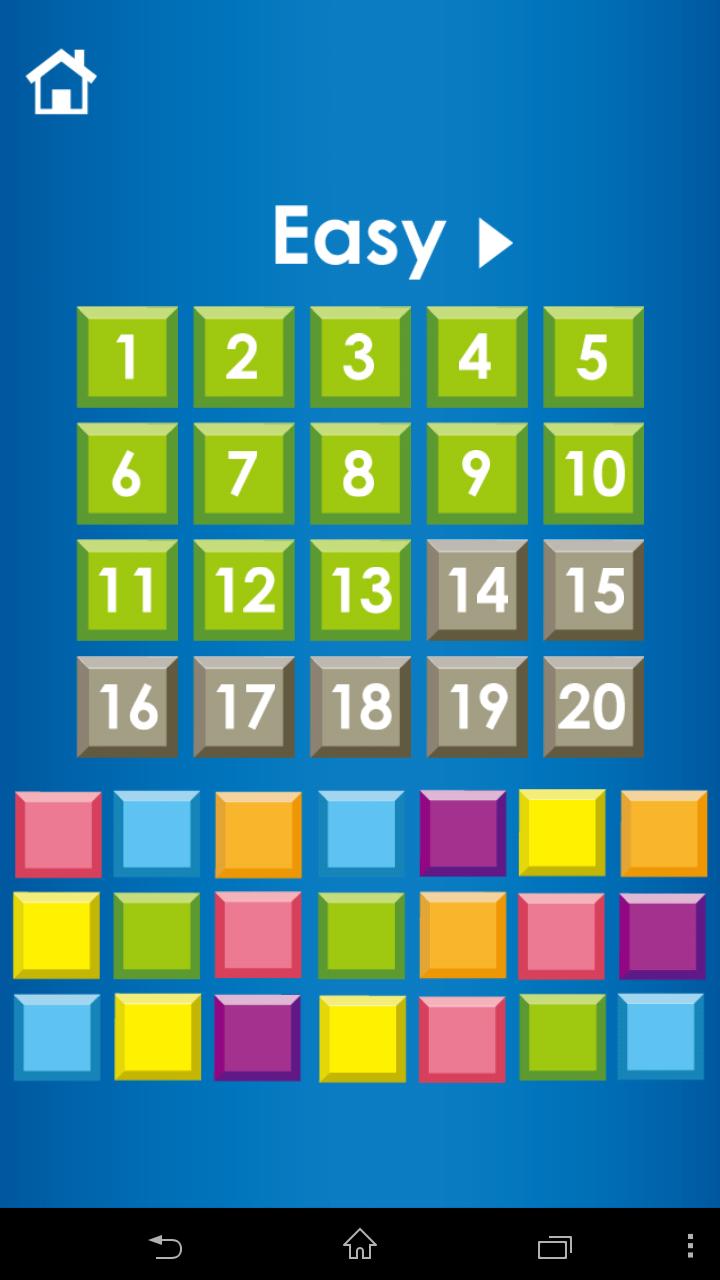
Task: Open level 13
Action: [360, 590]
